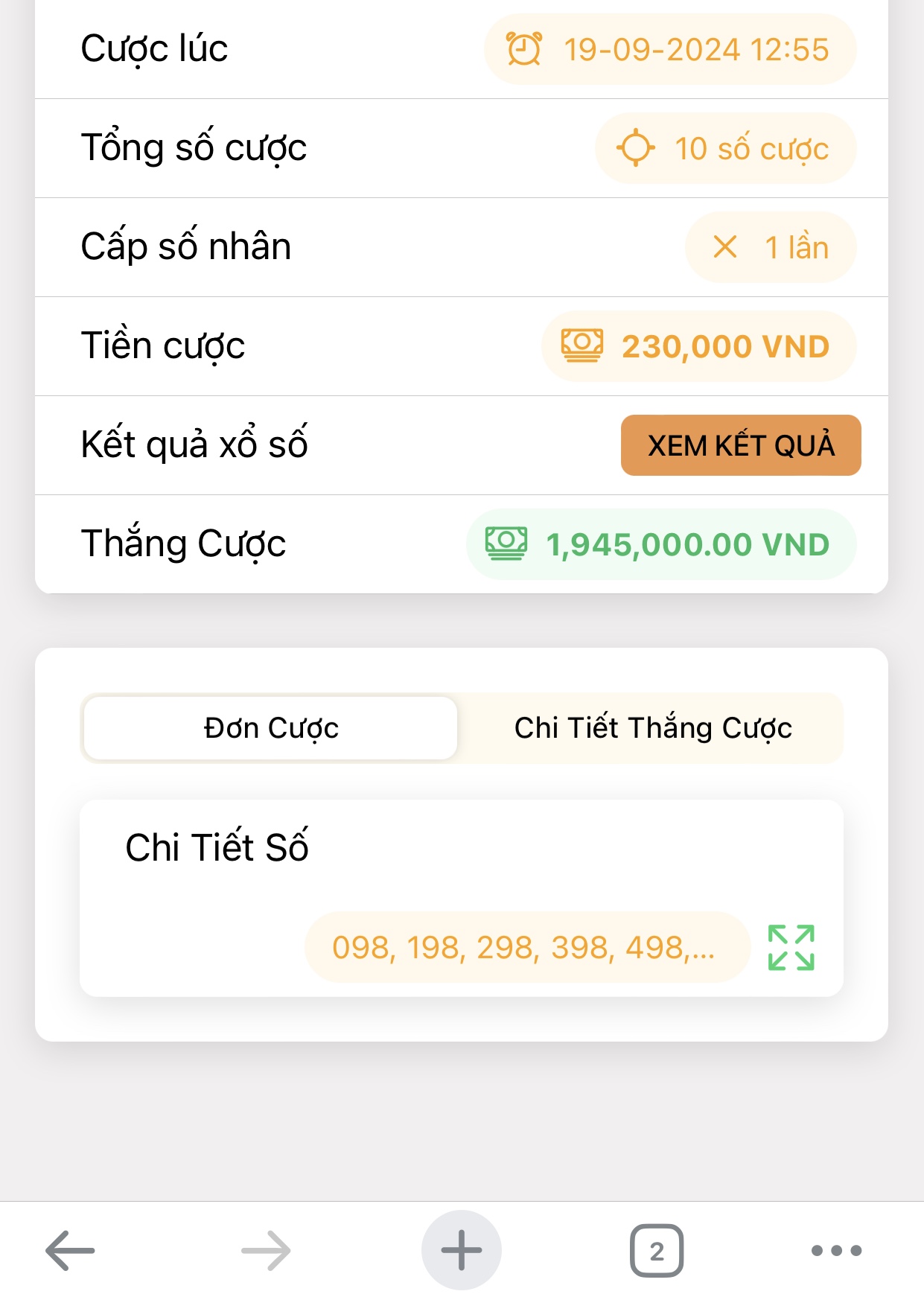Viewport: 924px width, 1300px height.
Task: Select the Đơn Cược tab
Action: point(271,728)
